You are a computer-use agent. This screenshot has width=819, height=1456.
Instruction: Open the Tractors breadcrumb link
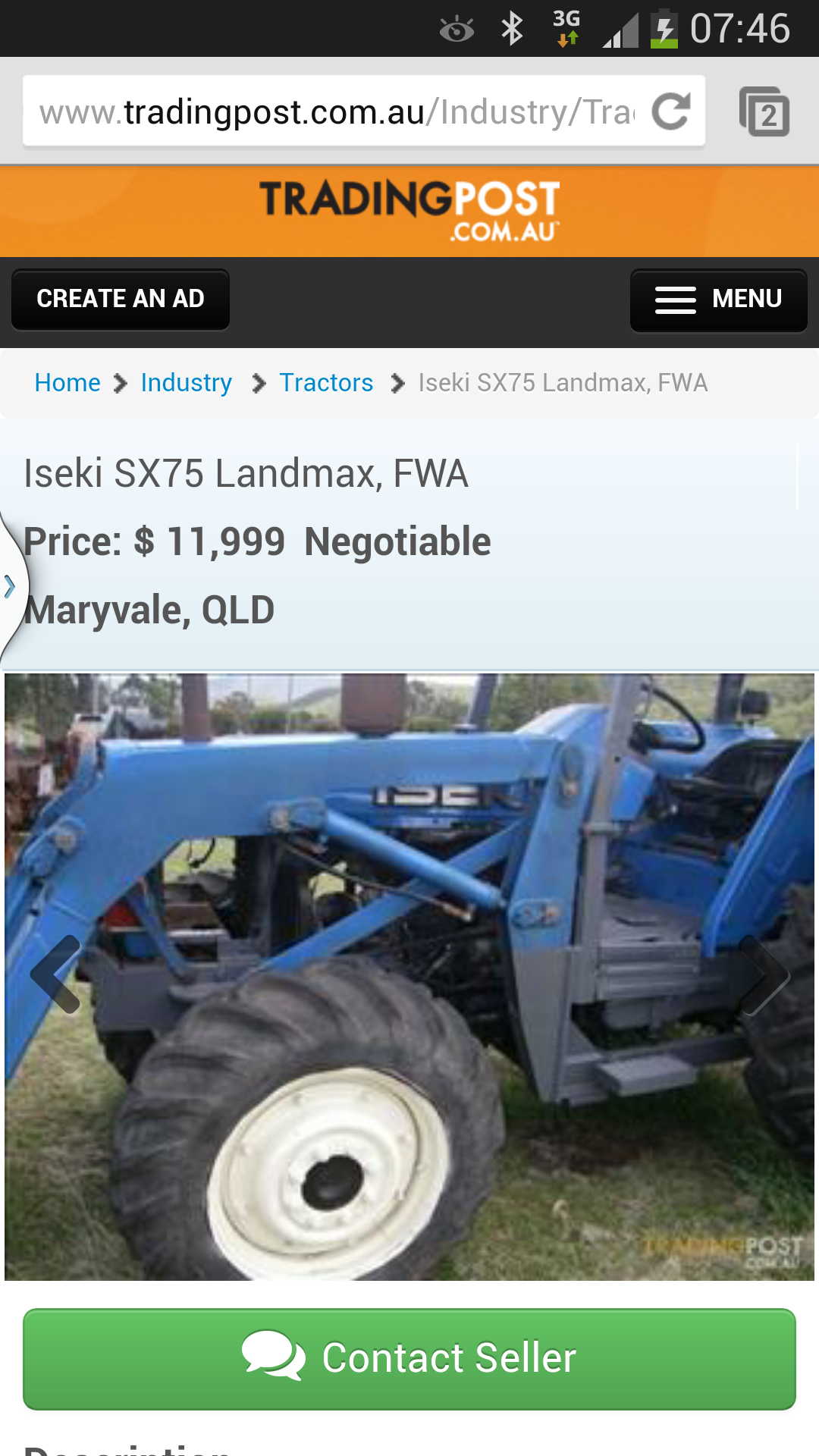326,382
